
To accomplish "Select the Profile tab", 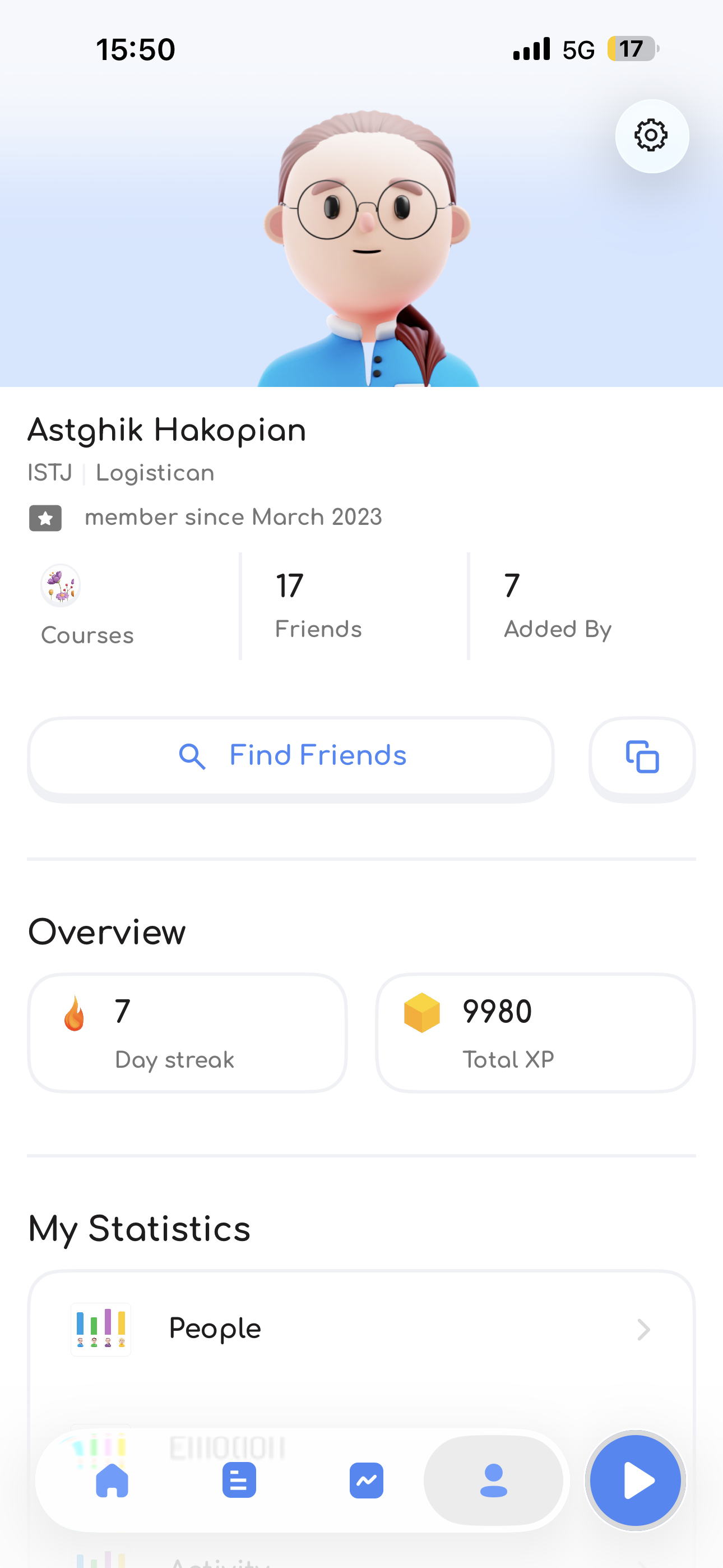I will (x=494, y=1481).
